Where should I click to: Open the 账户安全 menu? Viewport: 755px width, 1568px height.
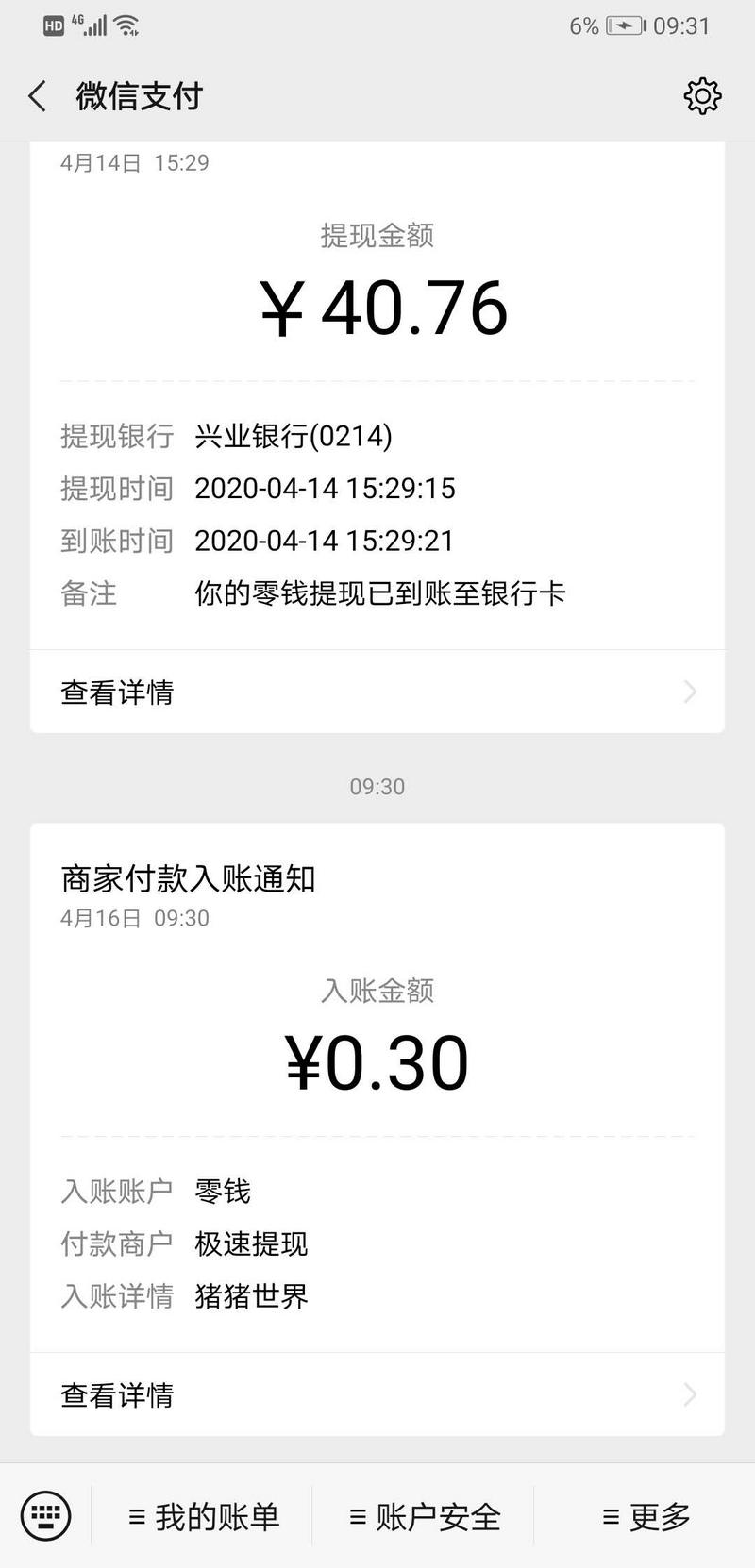(x=425, y=1517)
